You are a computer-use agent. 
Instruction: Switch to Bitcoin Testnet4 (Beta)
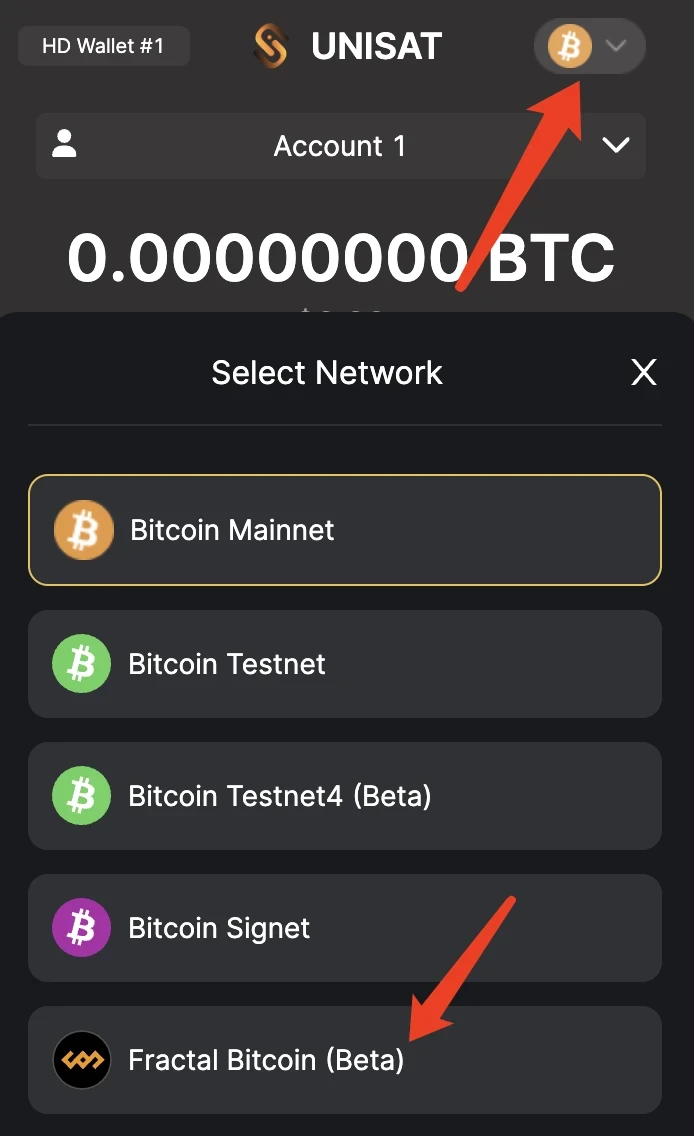(345, 796)
